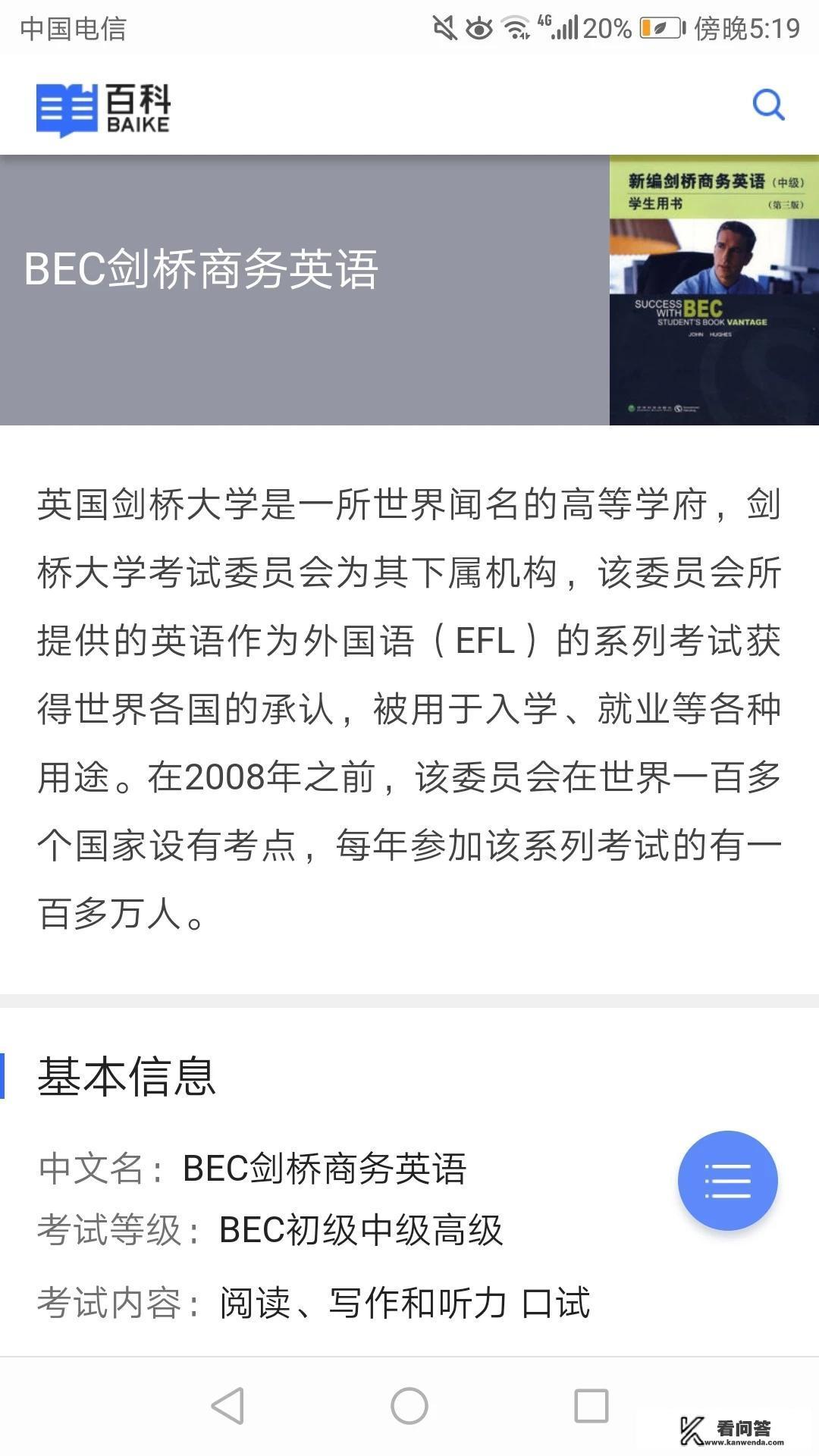Click the BEC初级中级高级 exam level text
The image size is (819, 1456).
360,1228
